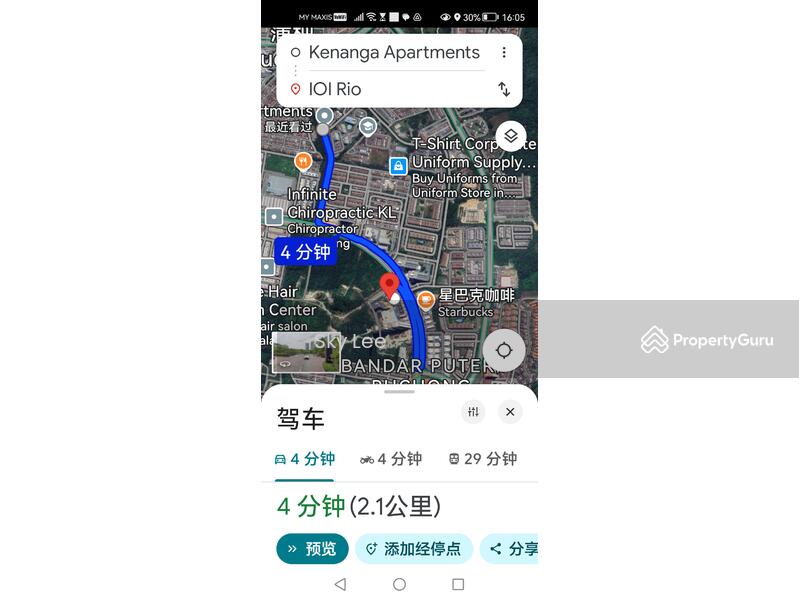Image resolution: width=800 pixels, height=600 pixels.
Task: Edit the Kenanga Apartments starting point
Action: tap(394, 53)
